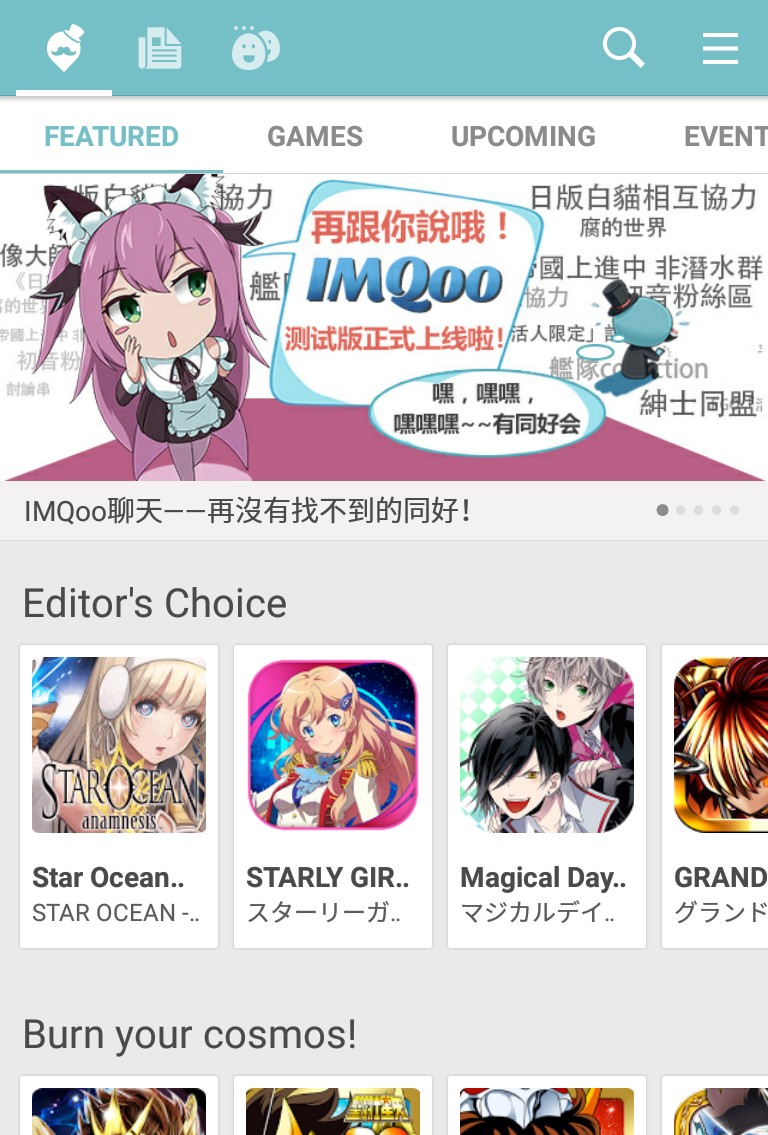Image resolution: width=768 pixels, height=1135 pixels.
Task: Select the store home icon tab
Action: point(65,48)
